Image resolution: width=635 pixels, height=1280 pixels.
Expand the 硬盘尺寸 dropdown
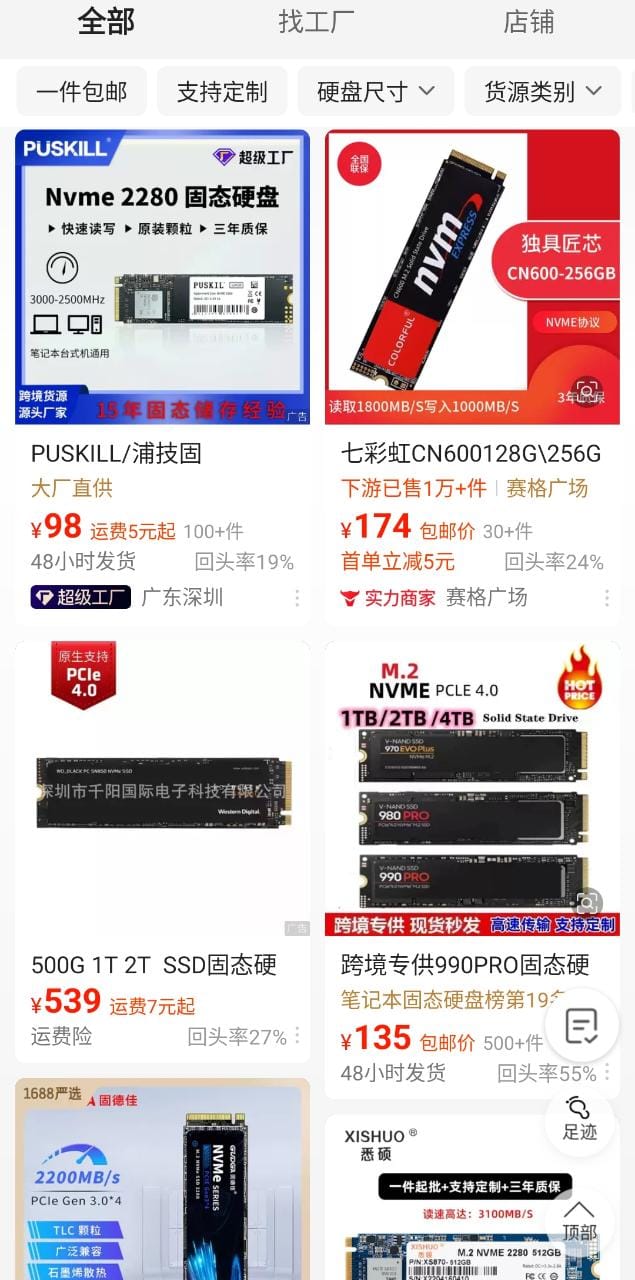click(376, 92)
